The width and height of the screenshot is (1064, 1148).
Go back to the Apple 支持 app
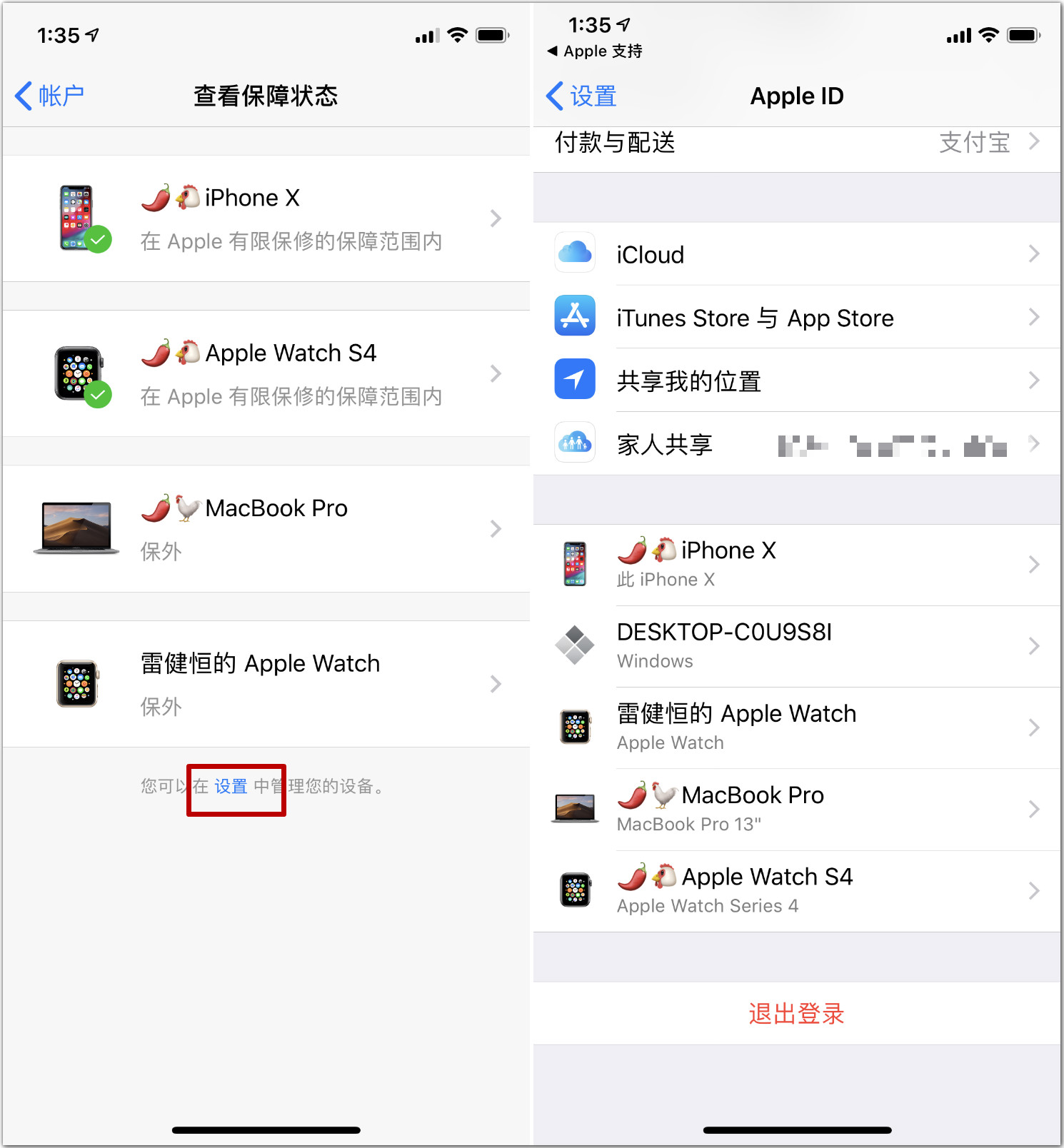[596, 51]
